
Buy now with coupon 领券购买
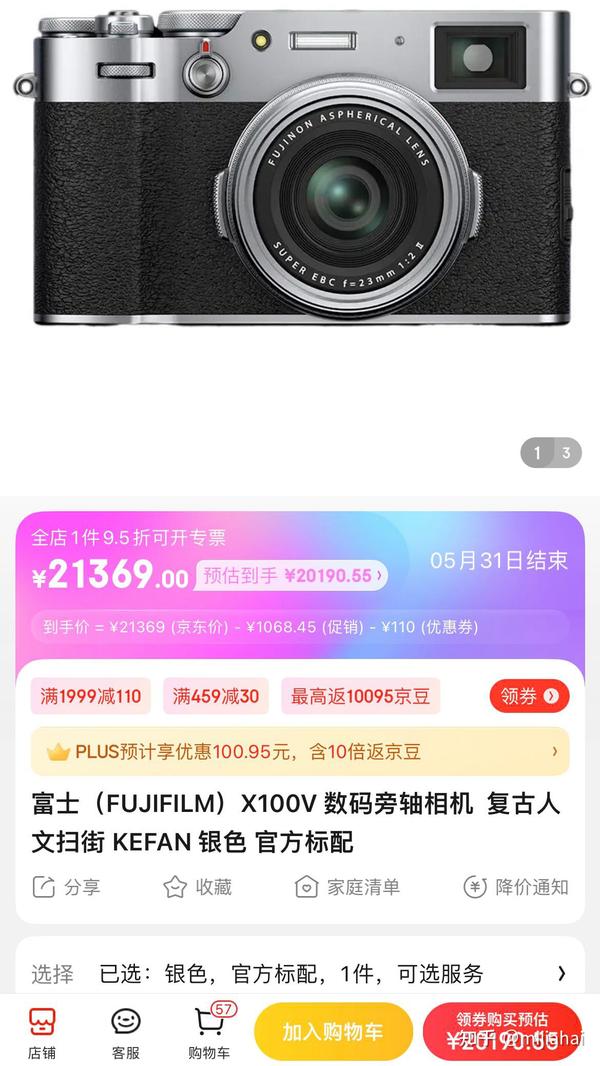click(x=502, y=1032)
